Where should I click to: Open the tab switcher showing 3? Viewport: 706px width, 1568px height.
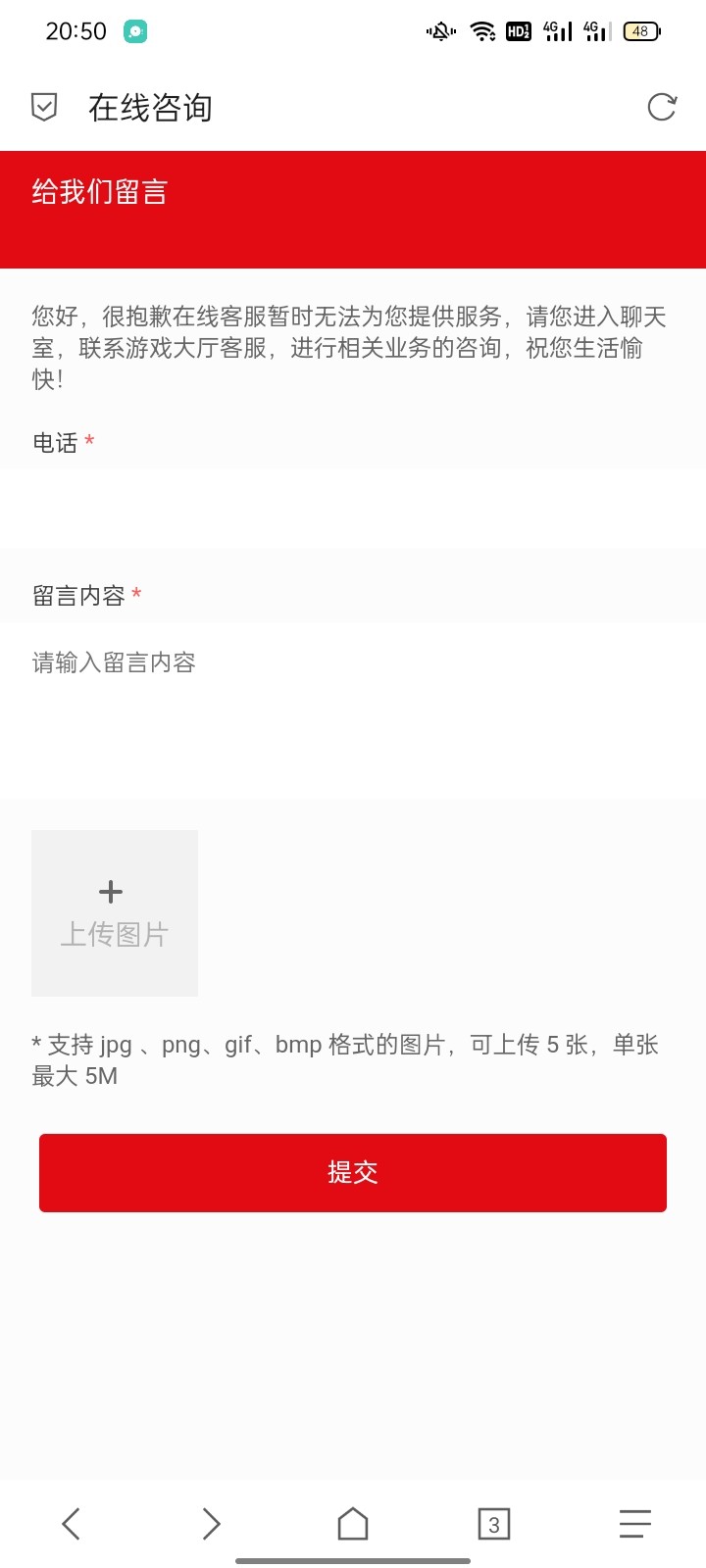494,1524
